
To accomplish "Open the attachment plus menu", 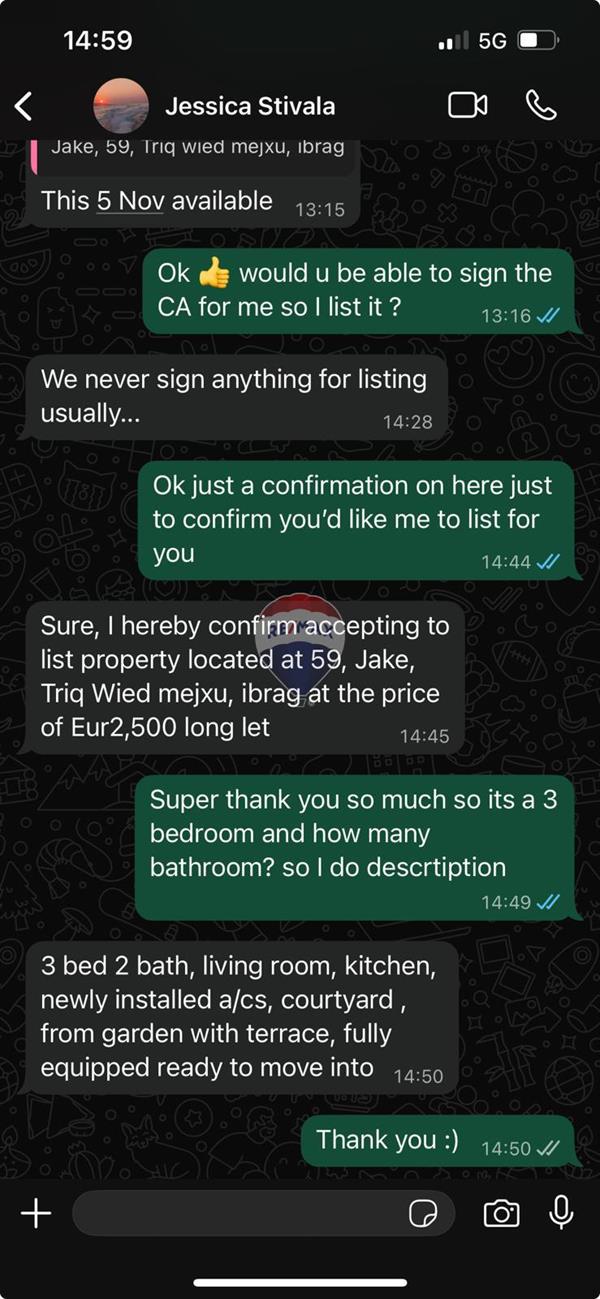I will (x=36, y=1214).
